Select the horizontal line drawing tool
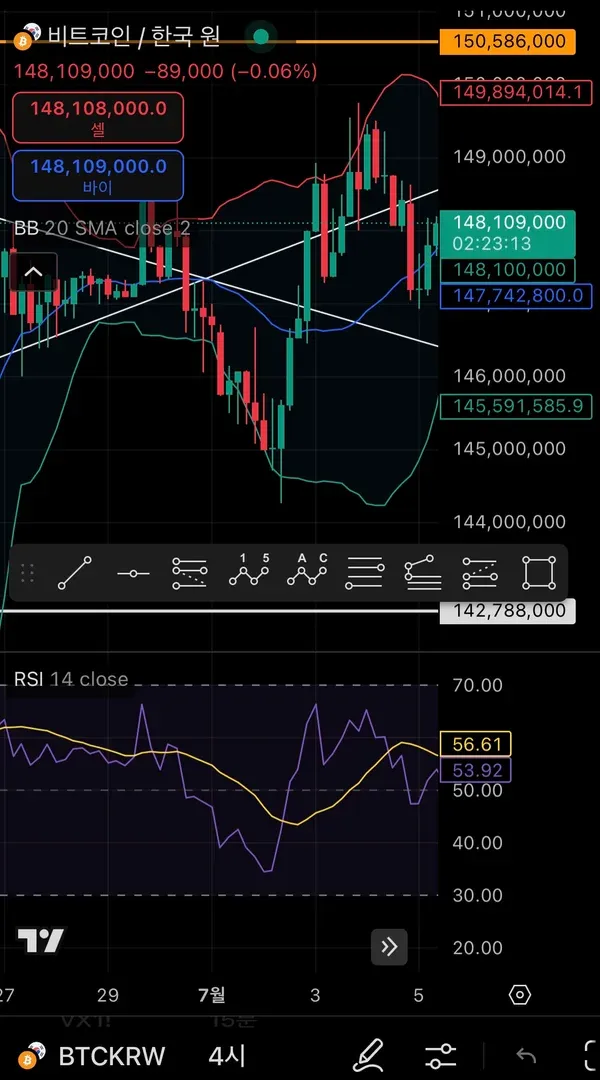This screenshot has height=1080, width=600. pos(133,573)
